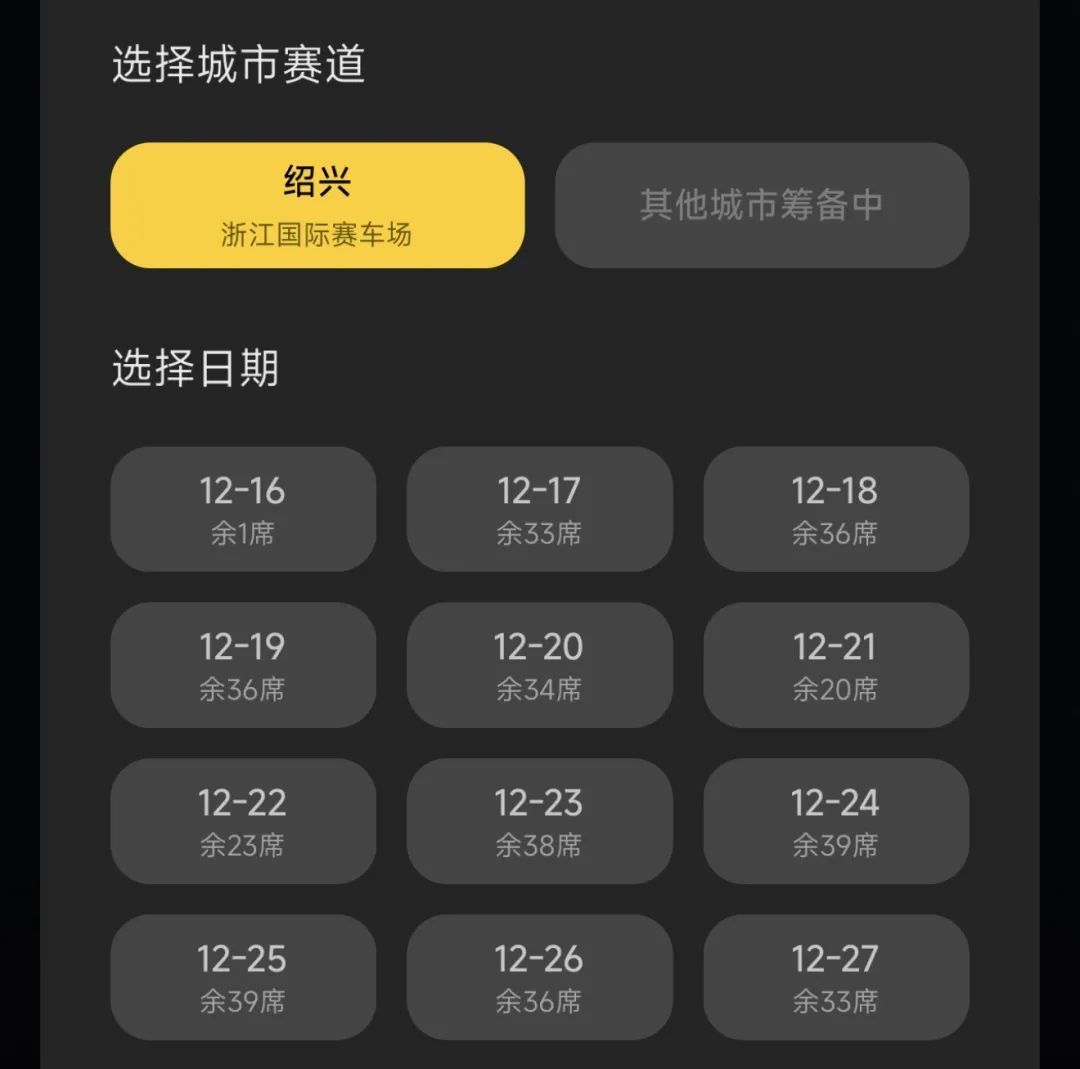Image resolution: width=1080 pixels, height=1069 pixels.
Task: Select the 12-17 date
Action: coord(539,509)
